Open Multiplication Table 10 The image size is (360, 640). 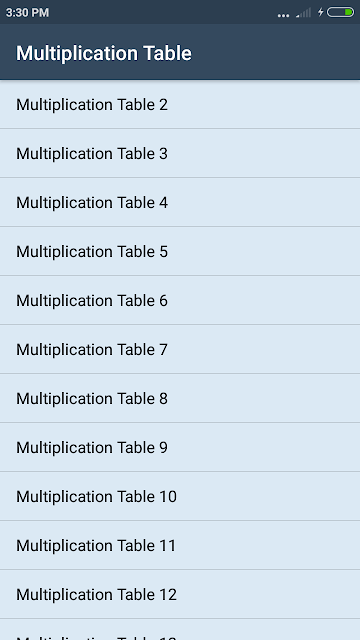180,496
